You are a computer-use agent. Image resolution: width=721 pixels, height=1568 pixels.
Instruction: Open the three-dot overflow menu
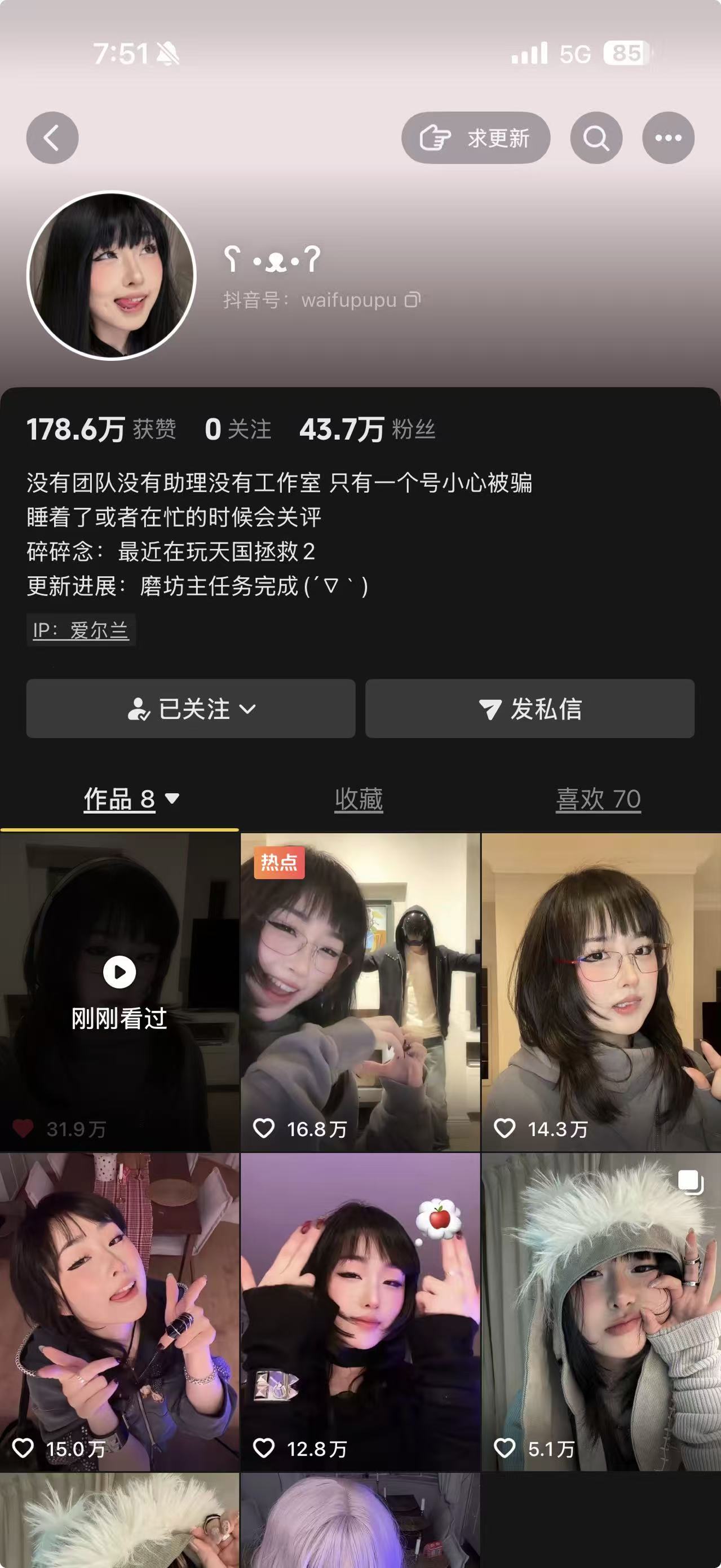(x=667, y=138)
